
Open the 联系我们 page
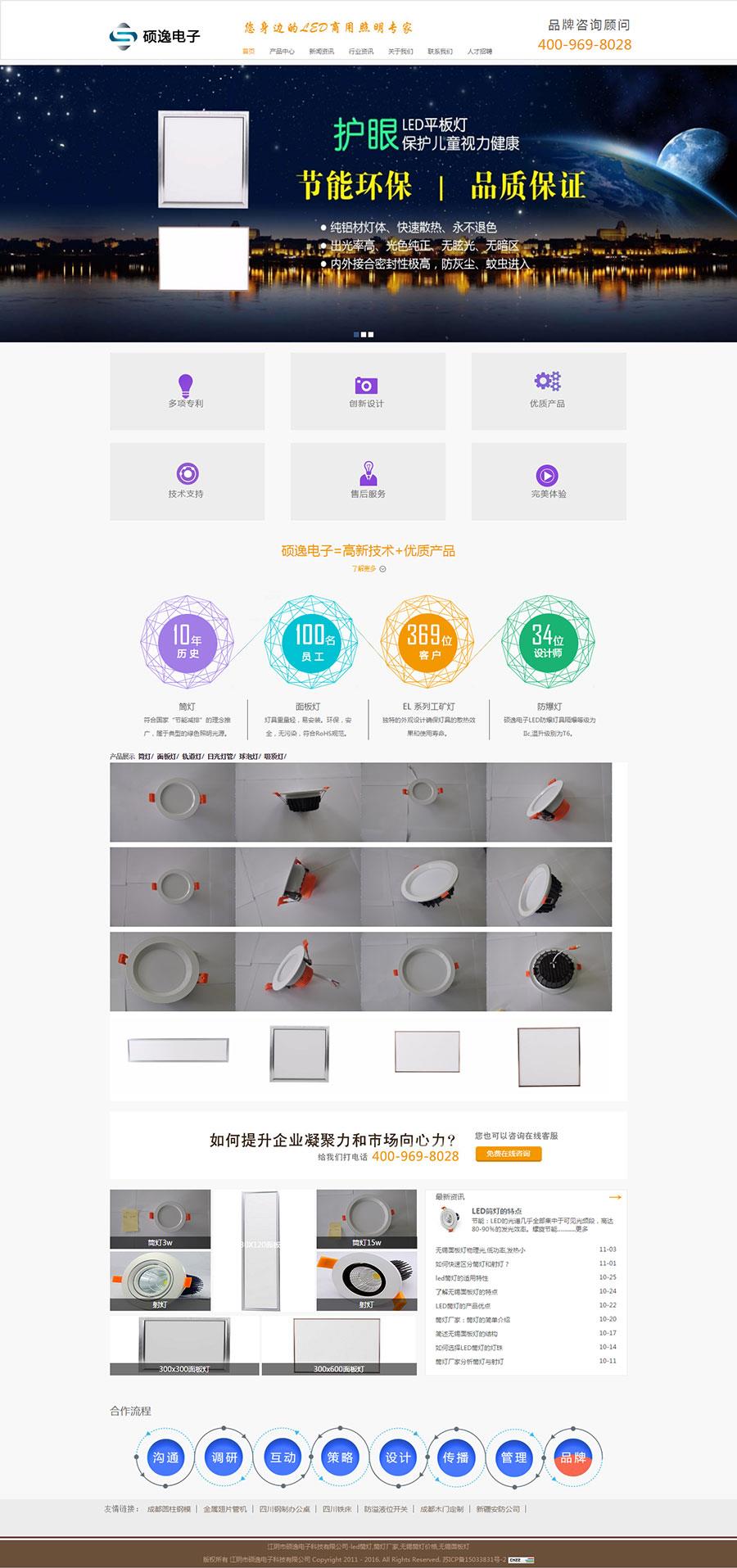(x=440, y=52)
